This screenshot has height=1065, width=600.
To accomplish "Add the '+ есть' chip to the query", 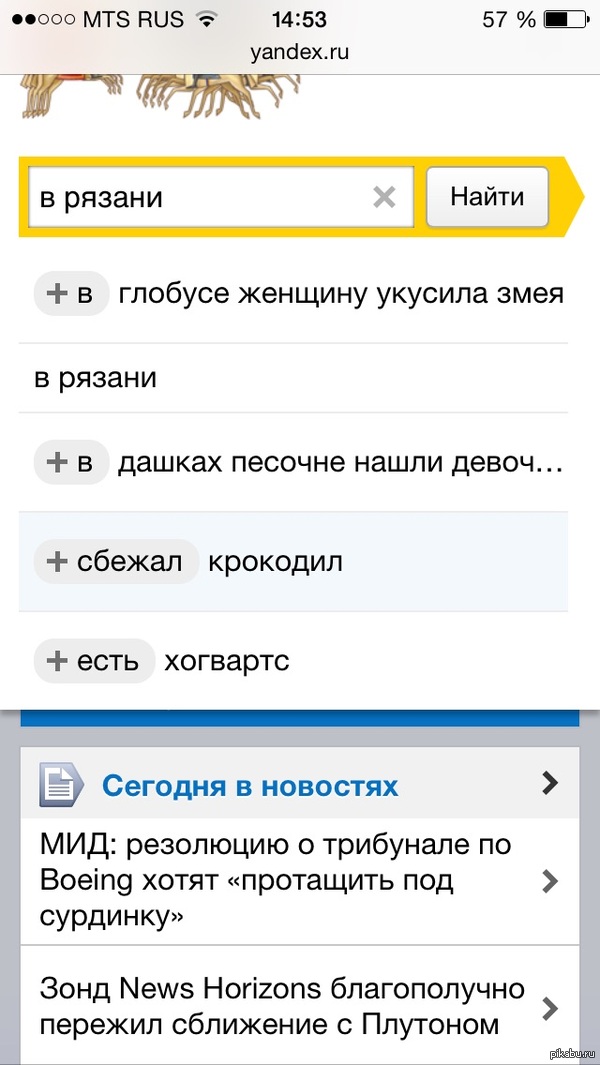I will pyautogui.click(x=94, y=661).
